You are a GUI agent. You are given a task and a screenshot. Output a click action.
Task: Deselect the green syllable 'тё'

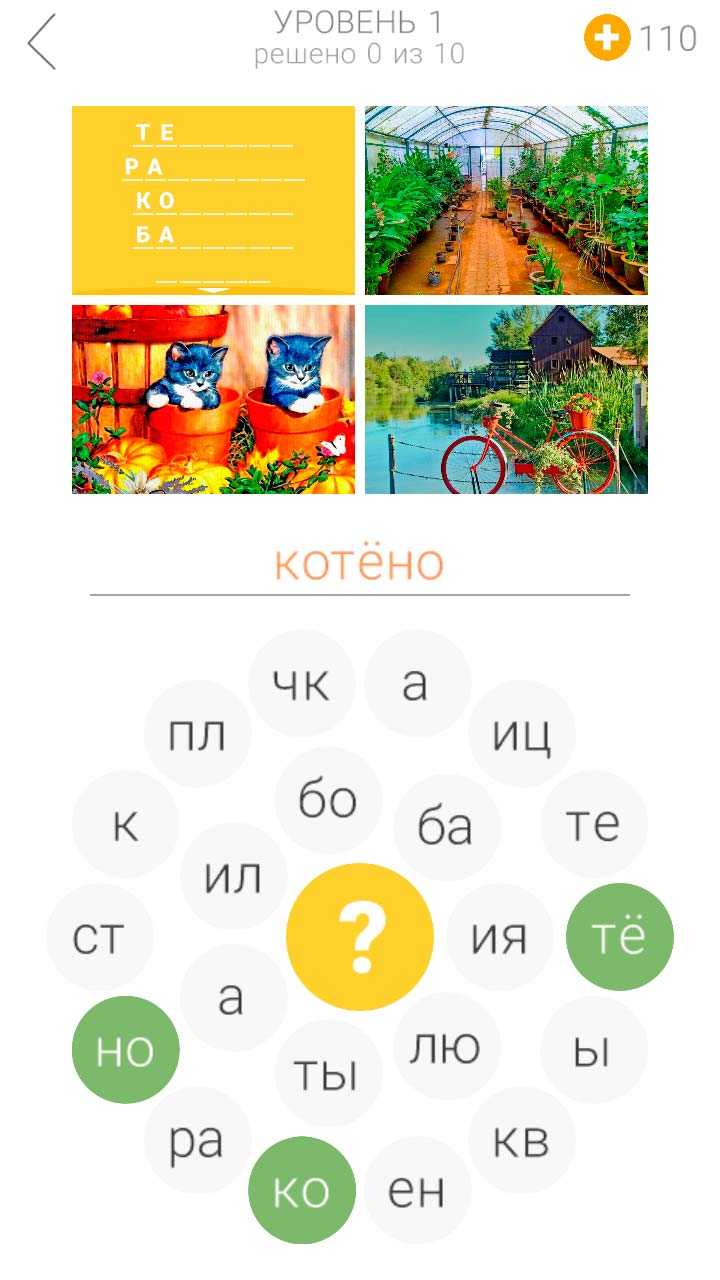620,937
